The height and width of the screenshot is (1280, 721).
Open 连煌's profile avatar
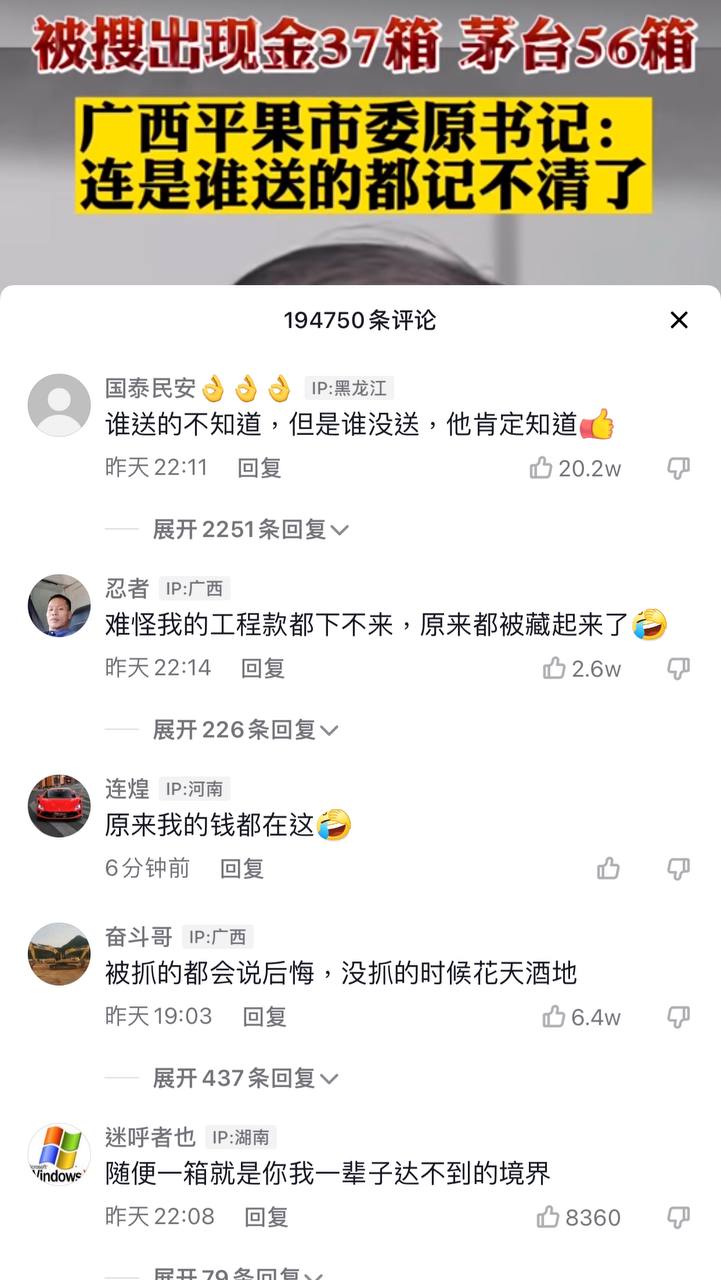click(x=59, y=805)
